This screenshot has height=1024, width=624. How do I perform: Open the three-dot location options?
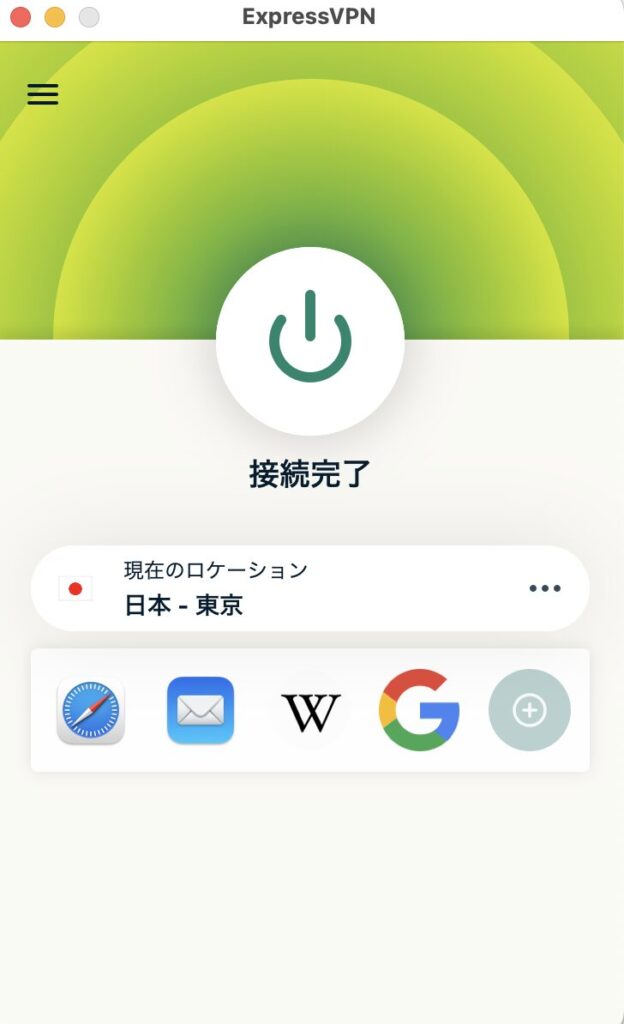coord(545,588)
